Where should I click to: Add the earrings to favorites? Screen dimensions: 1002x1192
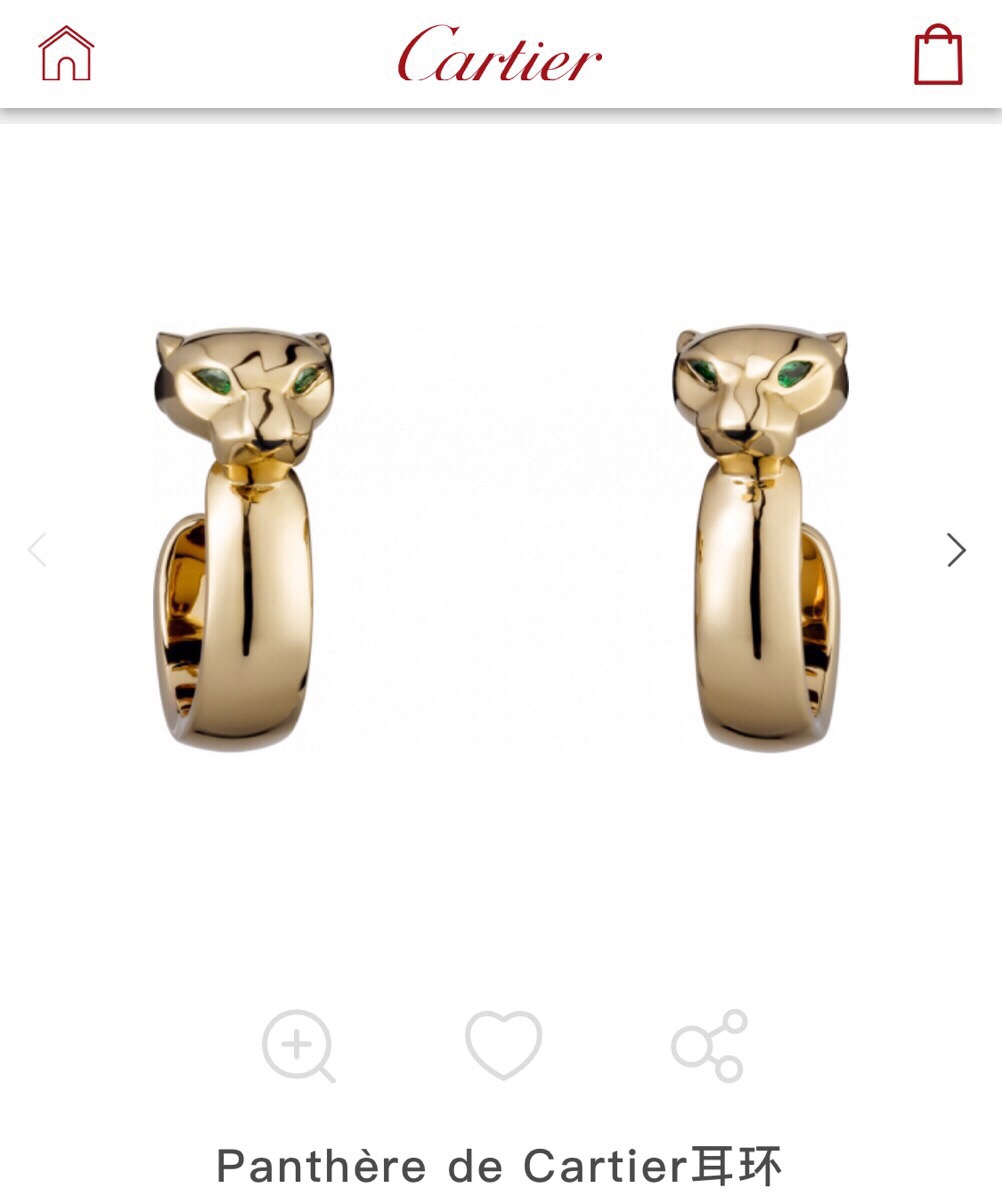[x=503, y=1044]
